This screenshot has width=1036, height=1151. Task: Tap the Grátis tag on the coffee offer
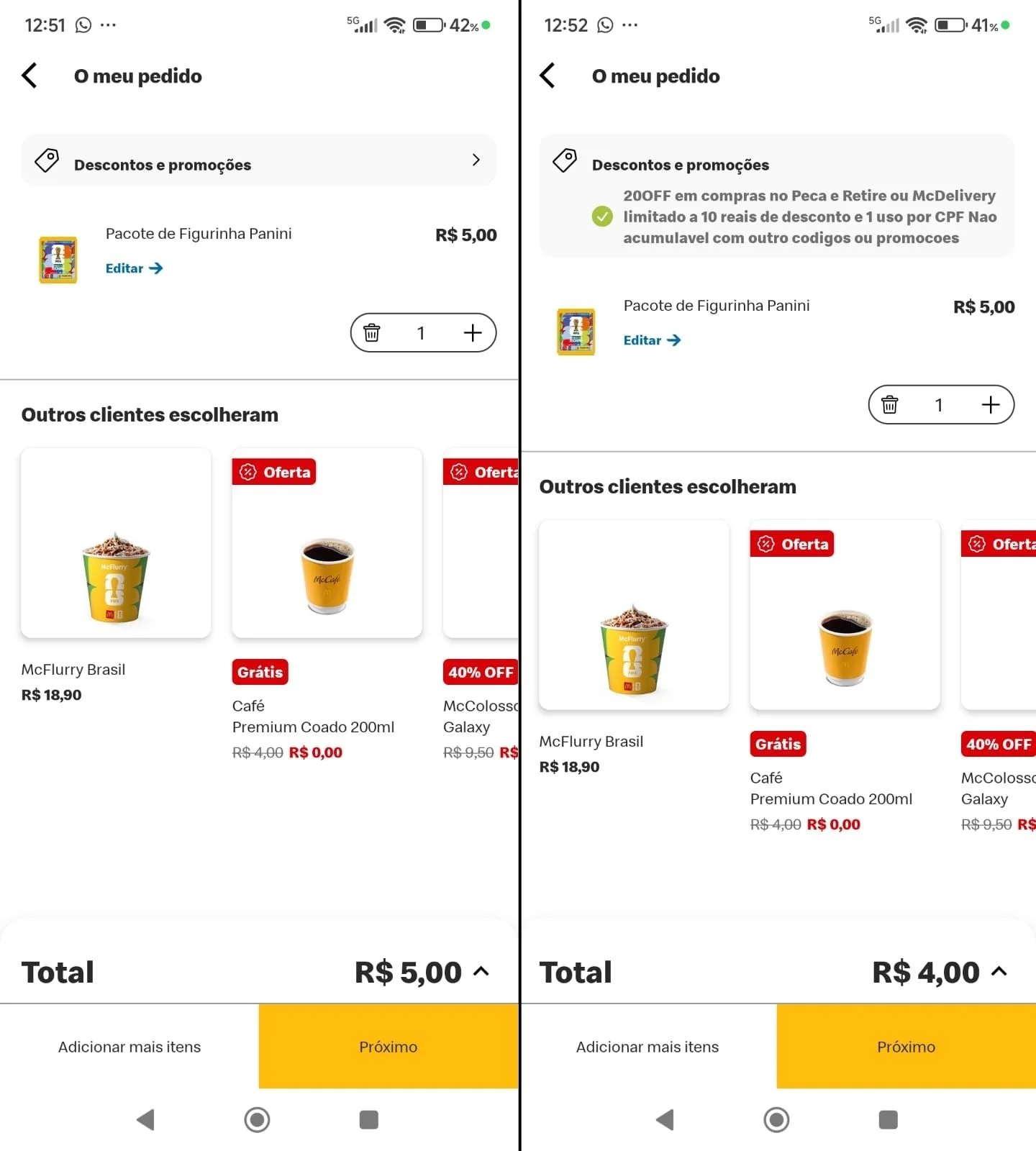tap(260, 672)
